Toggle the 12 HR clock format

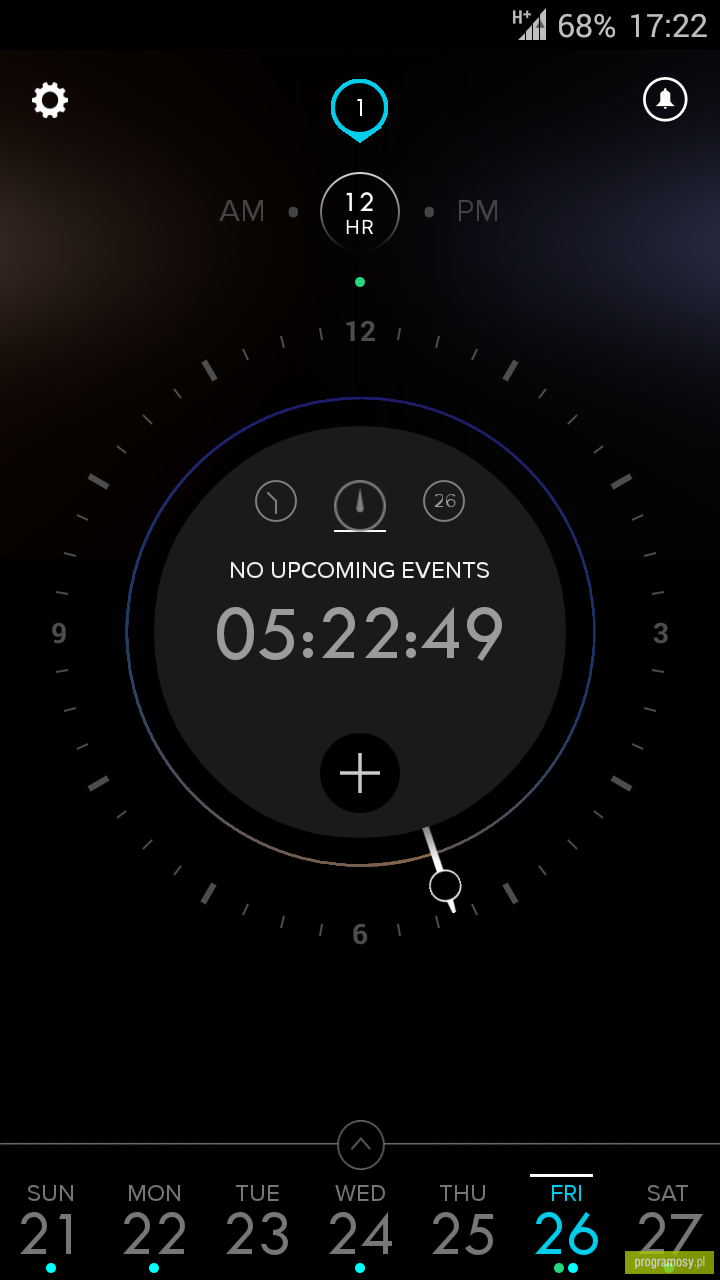coord(360,212)
